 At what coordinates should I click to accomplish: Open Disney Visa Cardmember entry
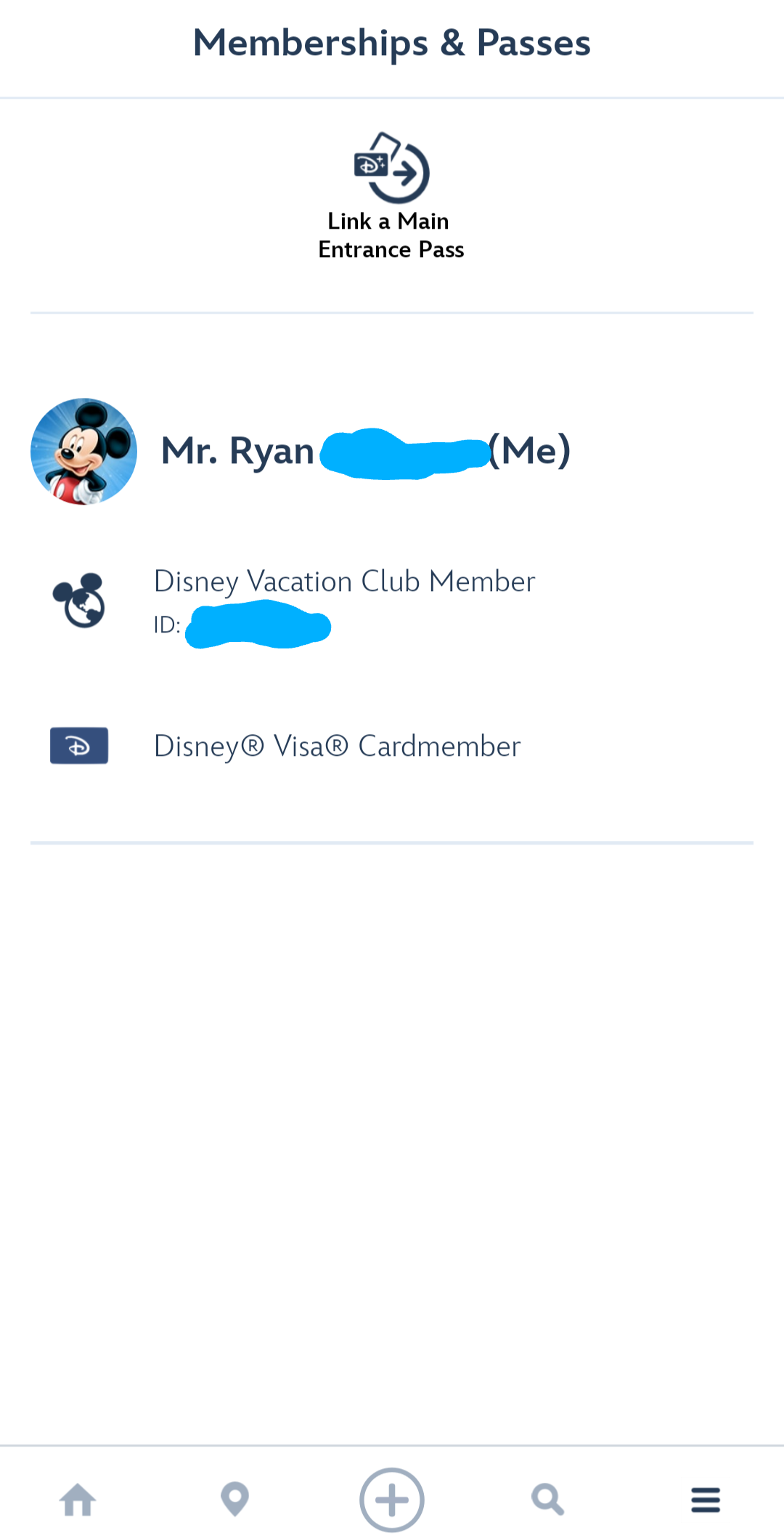[337, 746]
